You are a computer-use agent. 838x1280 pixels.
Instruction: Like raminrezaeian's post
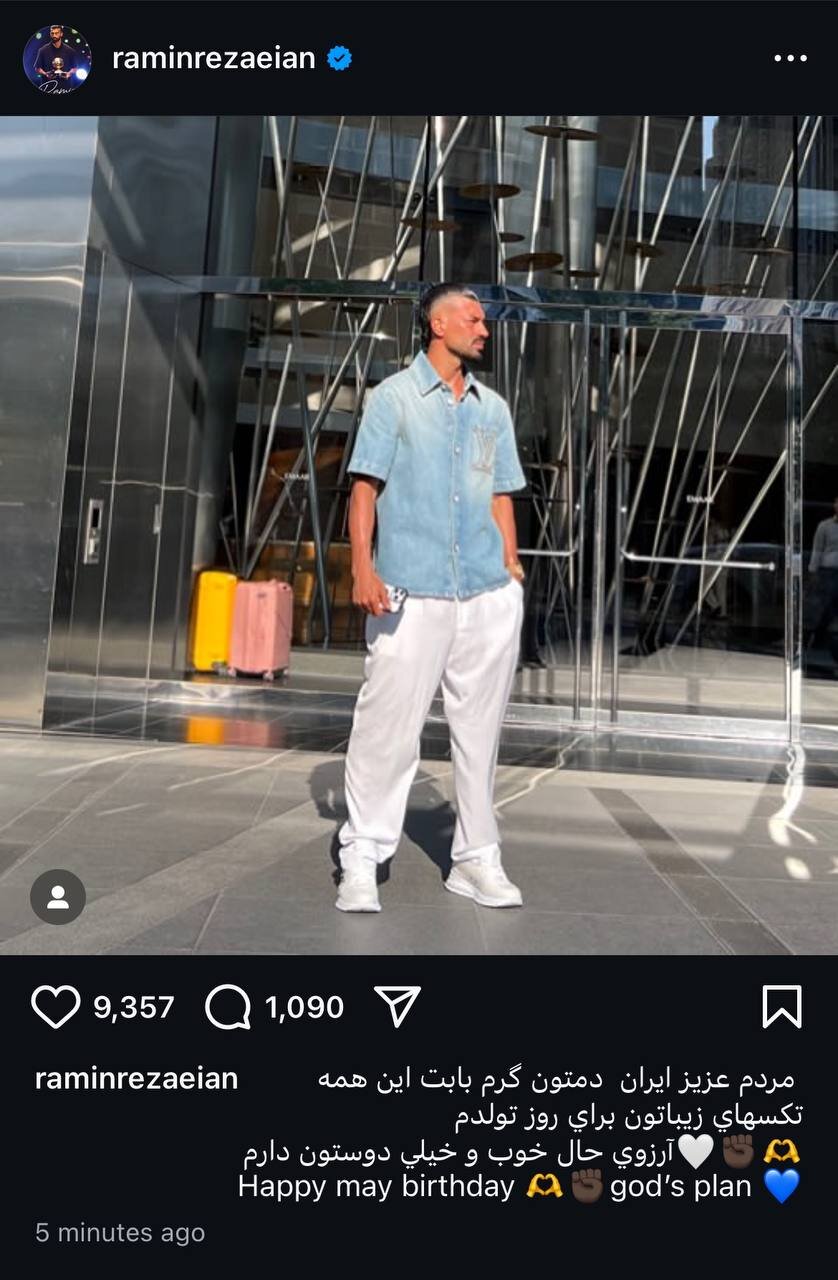(55, 1007)
